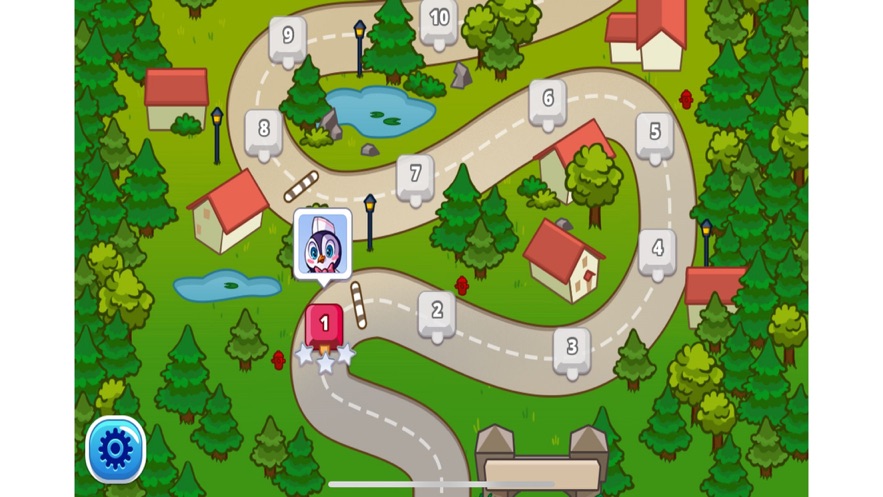Image resolution: width=883 pixels, height=497 pixels.
Task: Select level 3 marker
Action: [x=572, y=349]
